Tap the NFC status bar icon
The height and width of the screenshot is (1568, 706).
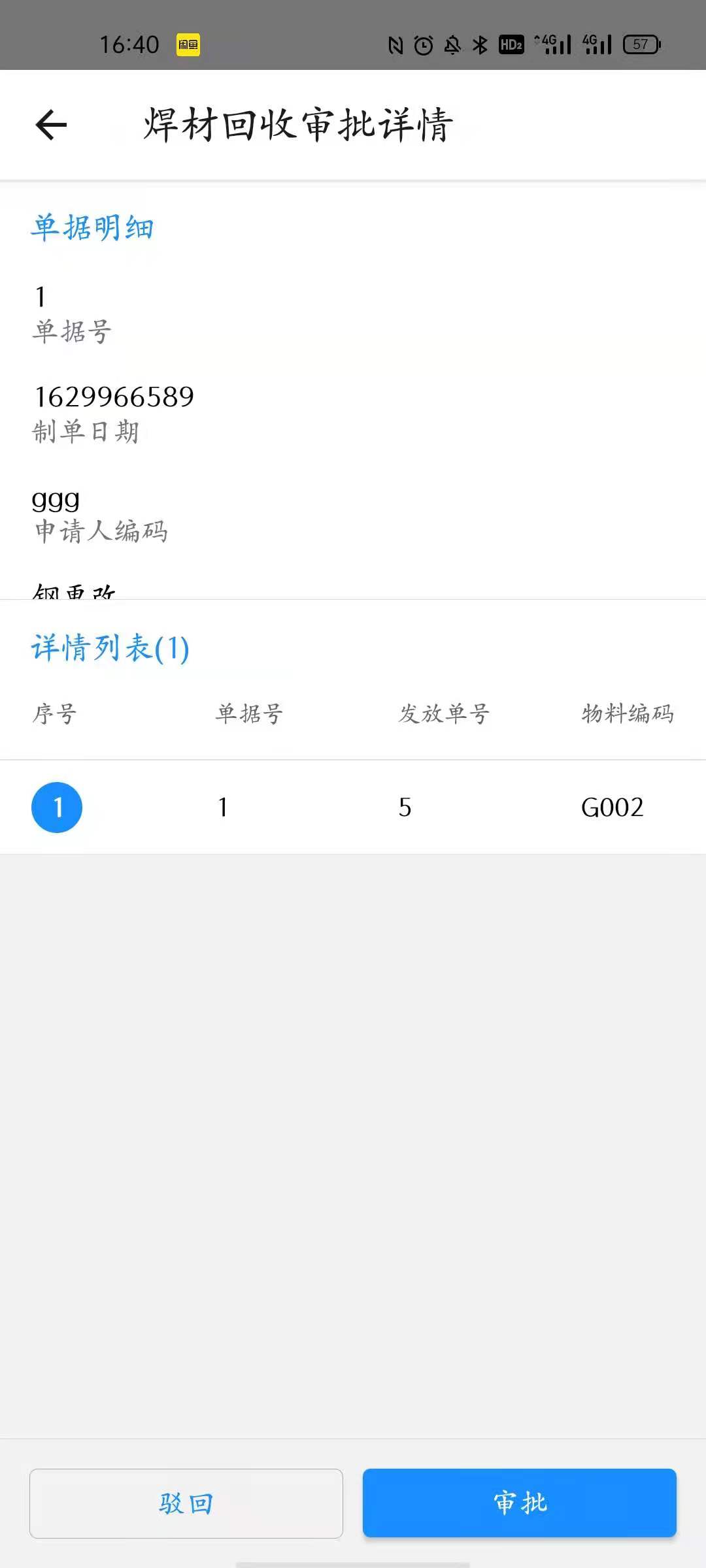coord(395,44)
